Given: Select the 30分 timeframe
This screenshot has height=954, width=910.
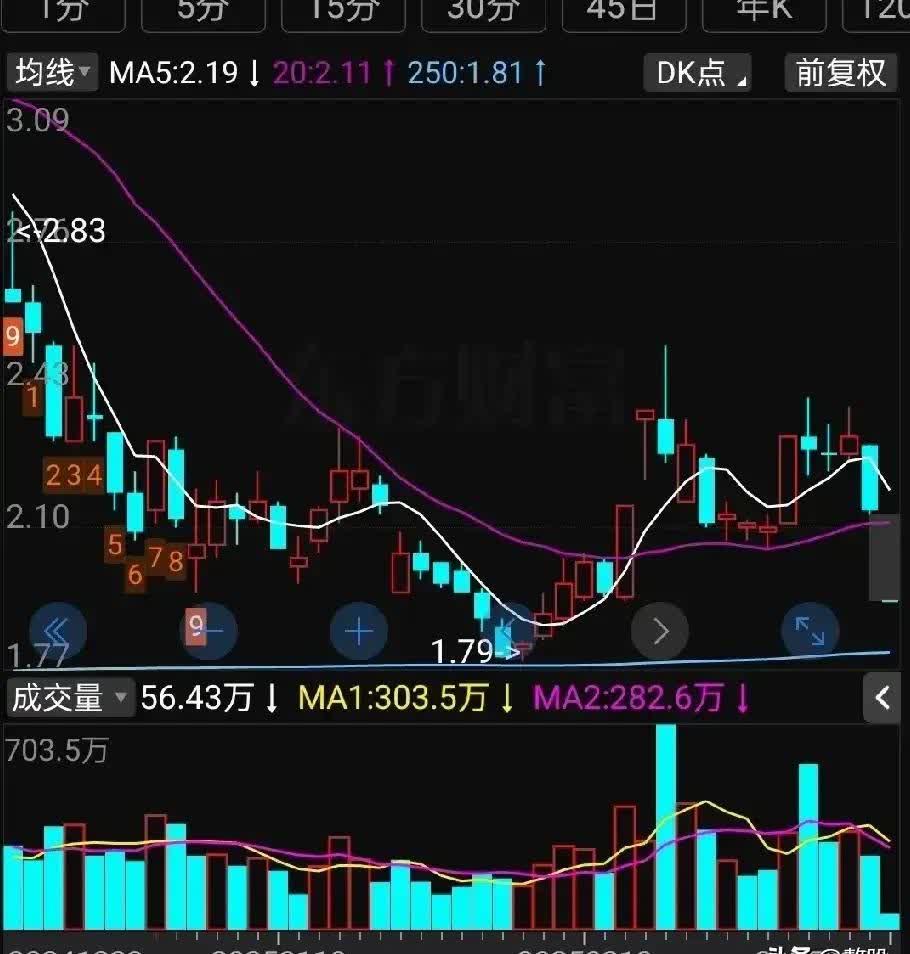Looking at the screenshot, I should coord(483,10).
